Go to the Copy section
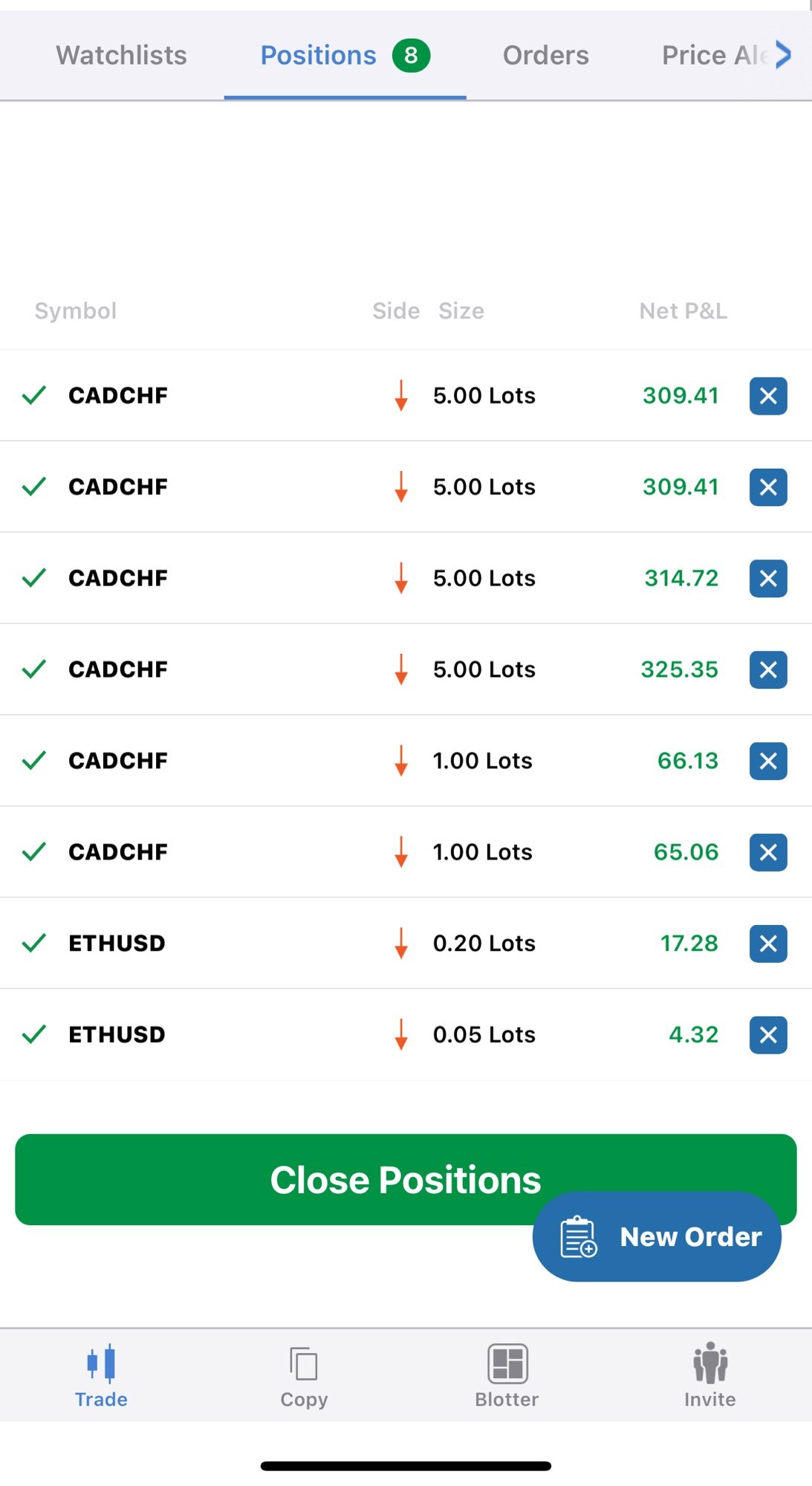This screenshot has height=1486, width=812. [304, 1376]
